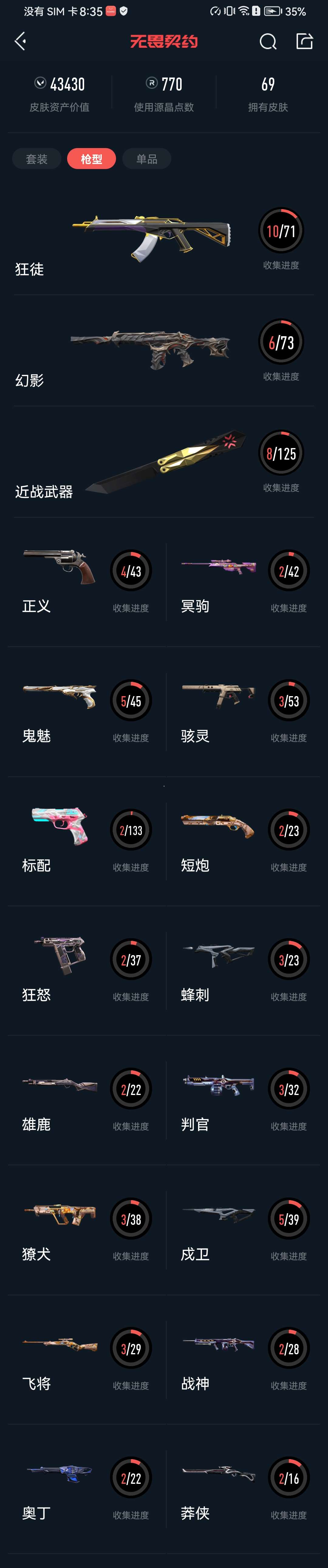Open the 鬼魅 pistol skins

(85, 712)
